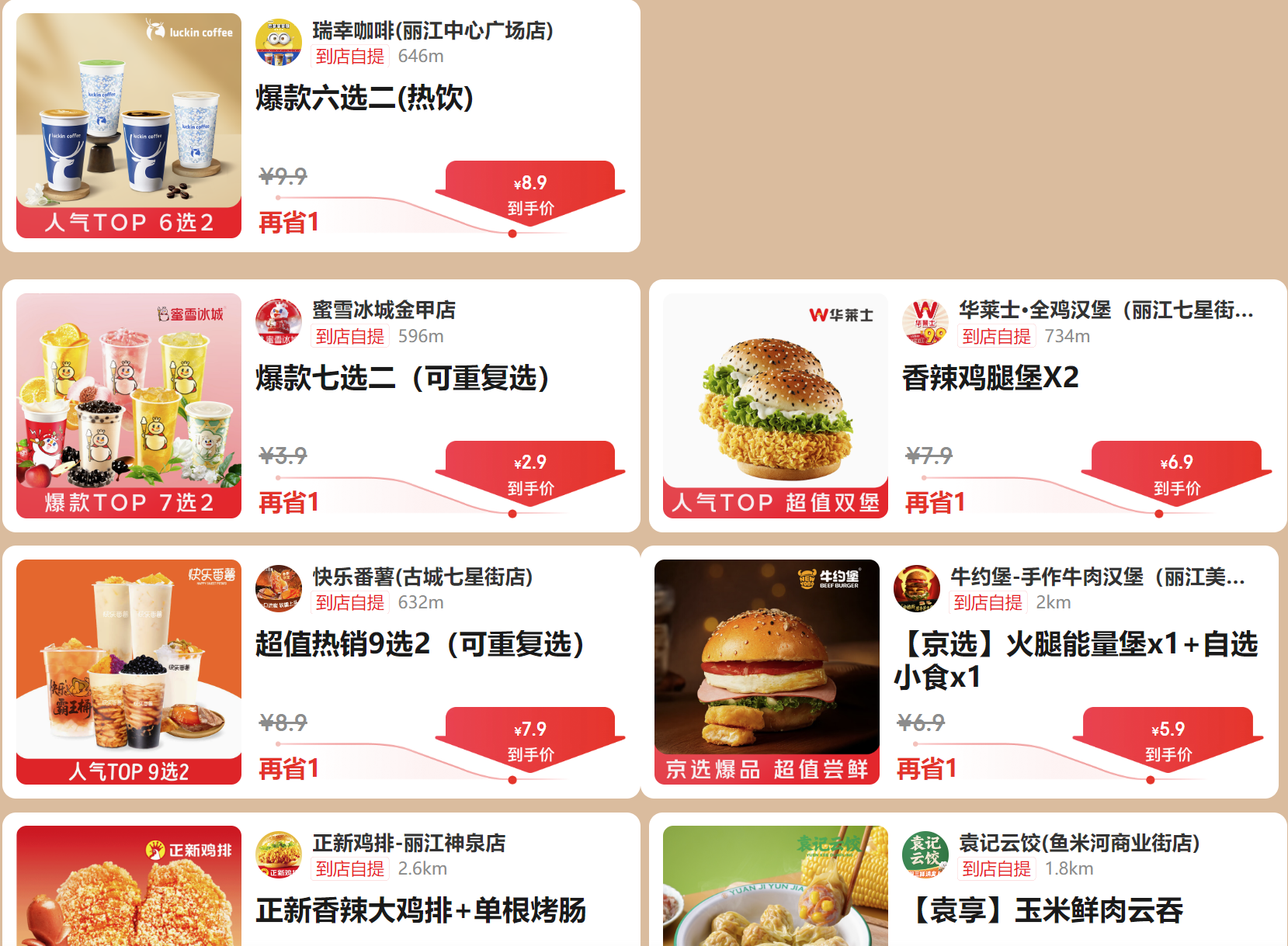Open the 快乐番薯 超值热销9选2 deal card

tap(419, 645)
